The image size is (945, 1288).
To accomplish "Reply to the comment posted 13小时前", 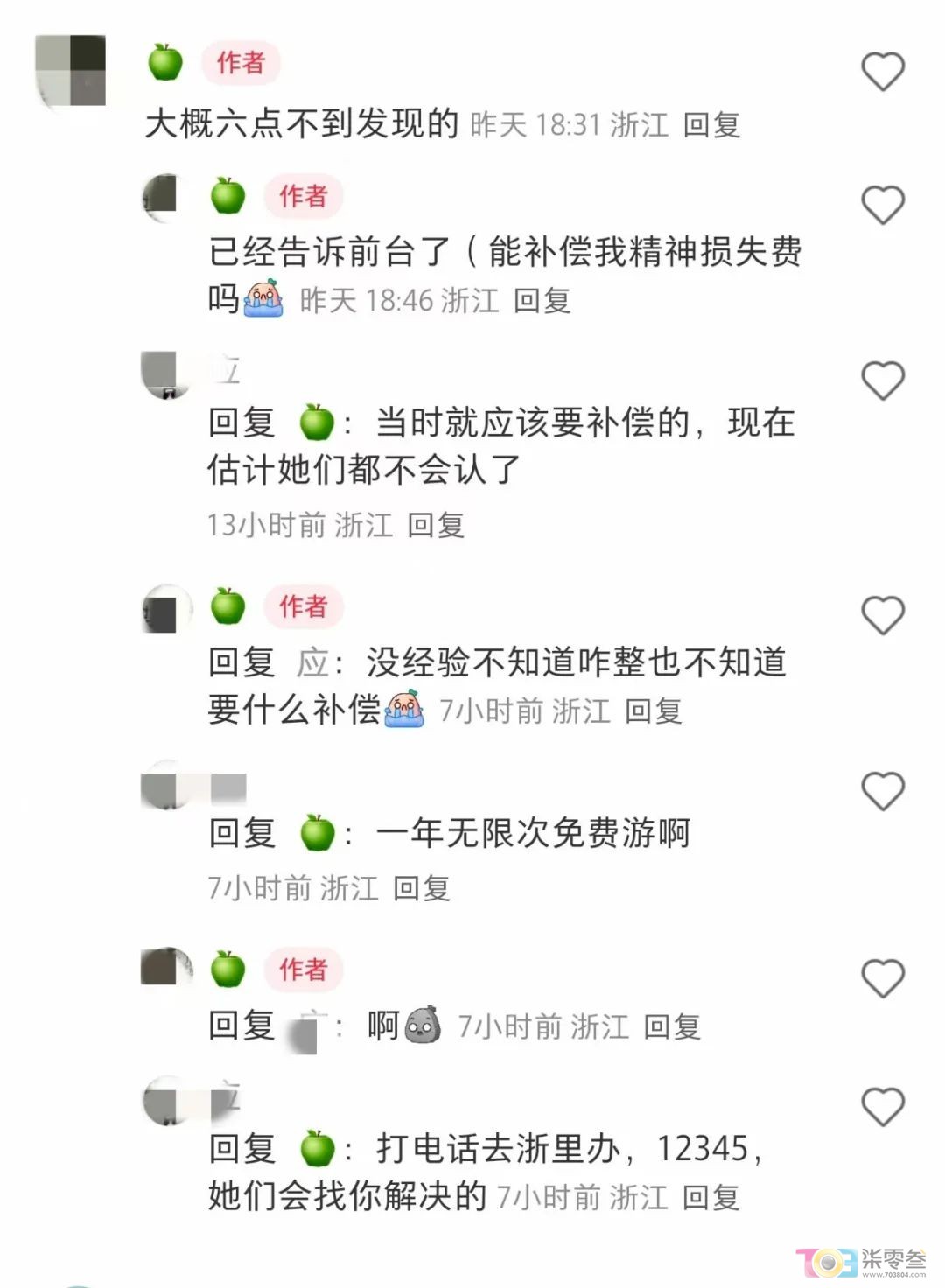I will point(436,525).
